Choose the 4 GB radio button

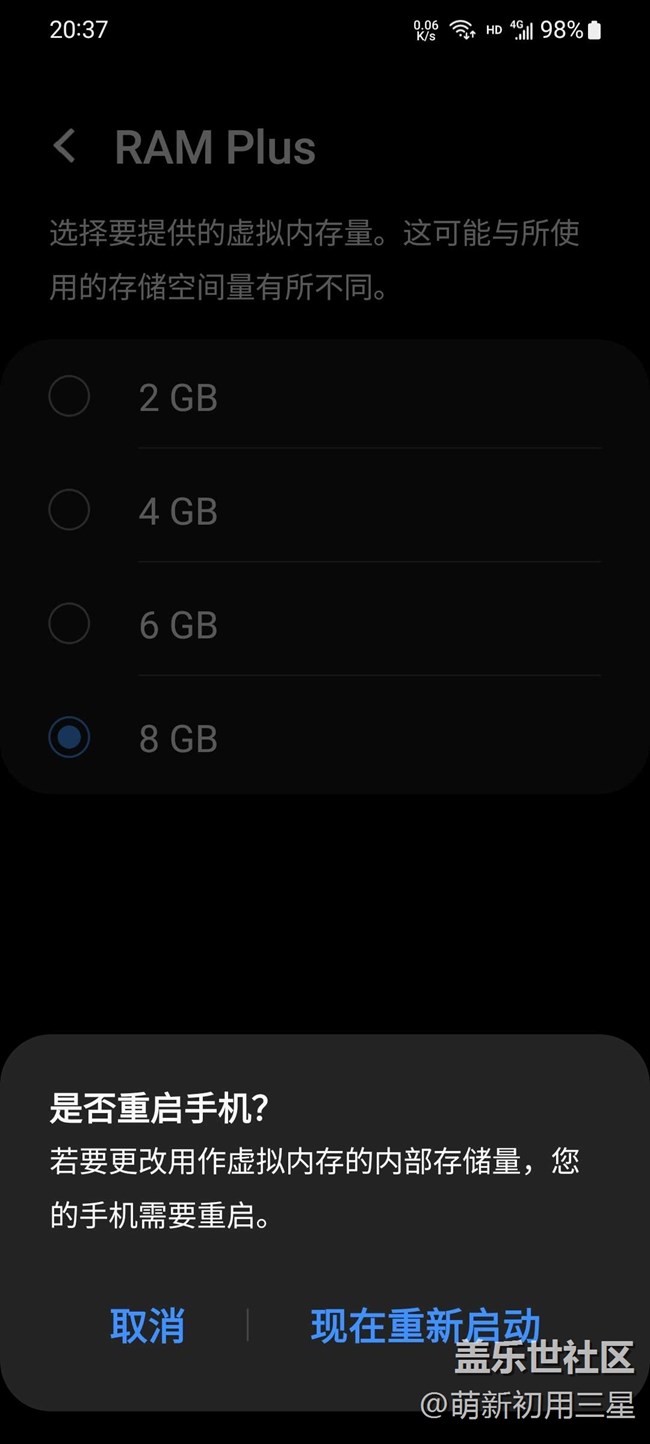click(x=70, y=511)
